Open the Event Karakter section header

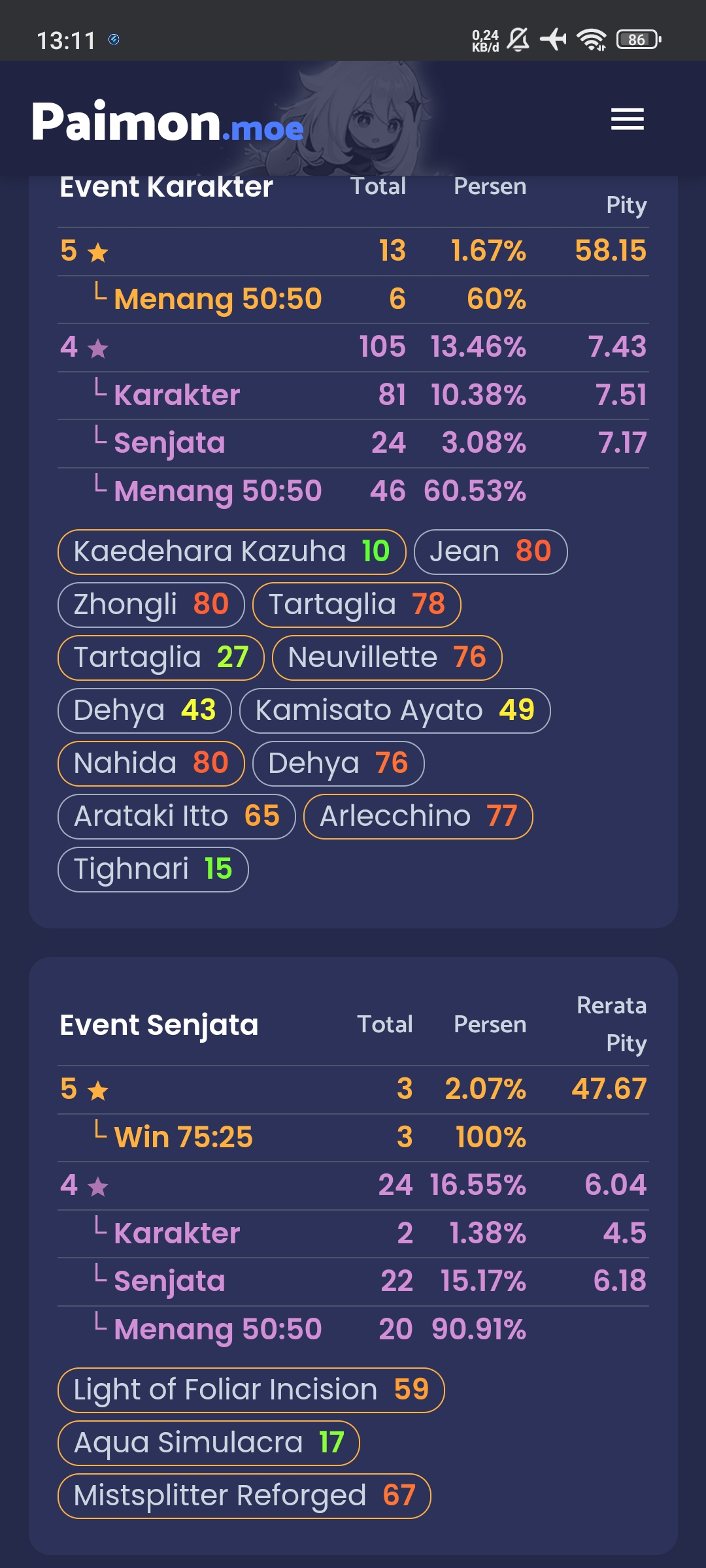point(165,186)
